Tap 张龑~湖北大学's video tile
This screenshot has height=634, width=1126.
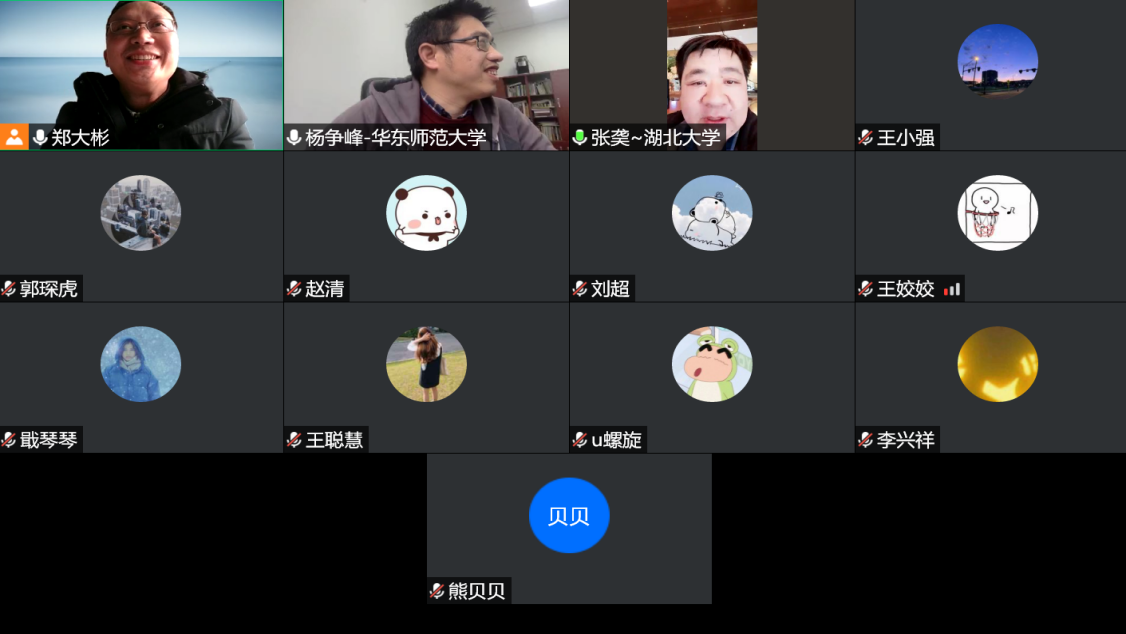click(712, 75)
